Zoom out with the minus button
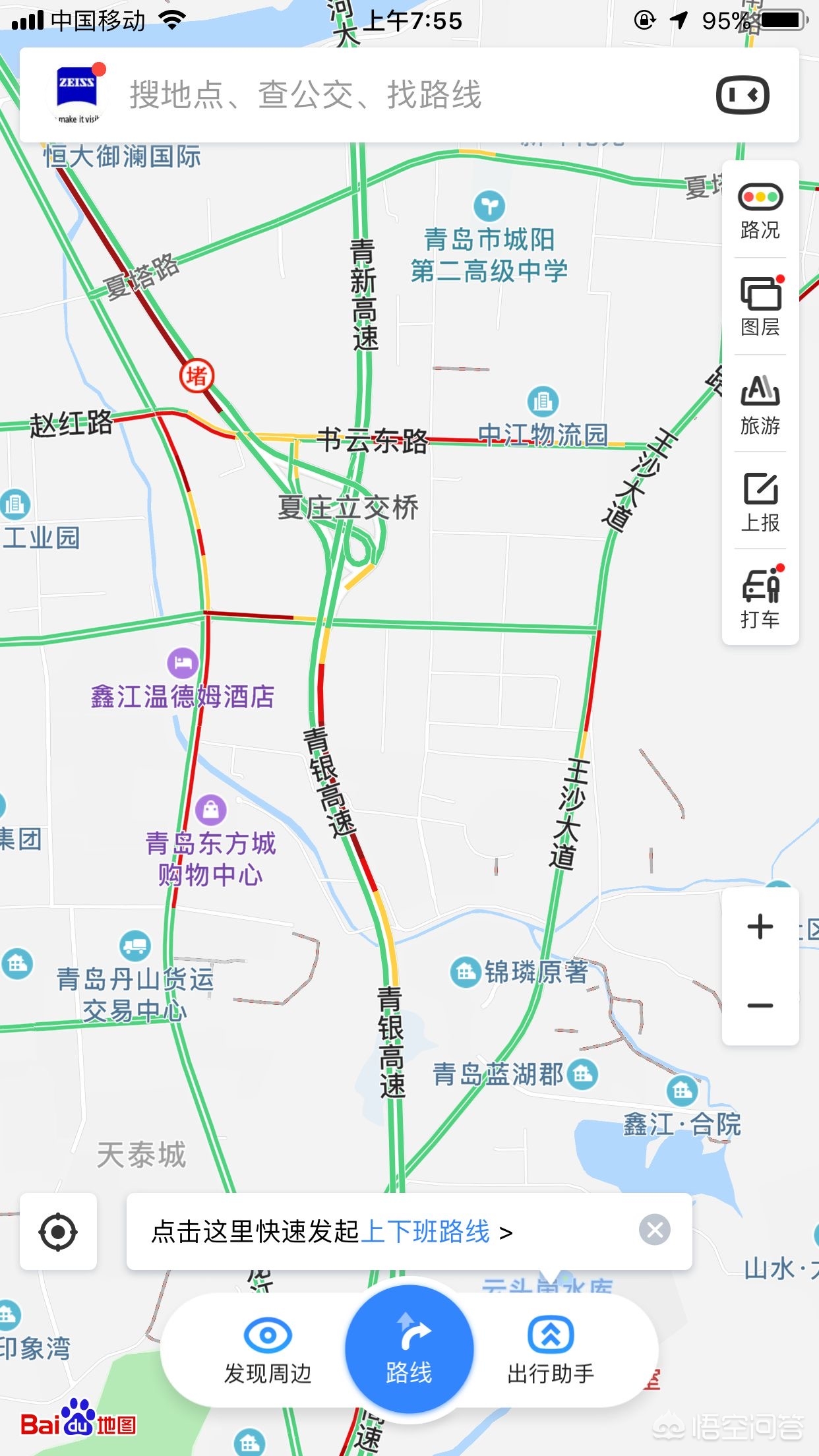The image size is (819, 1456). (760, 1007)
